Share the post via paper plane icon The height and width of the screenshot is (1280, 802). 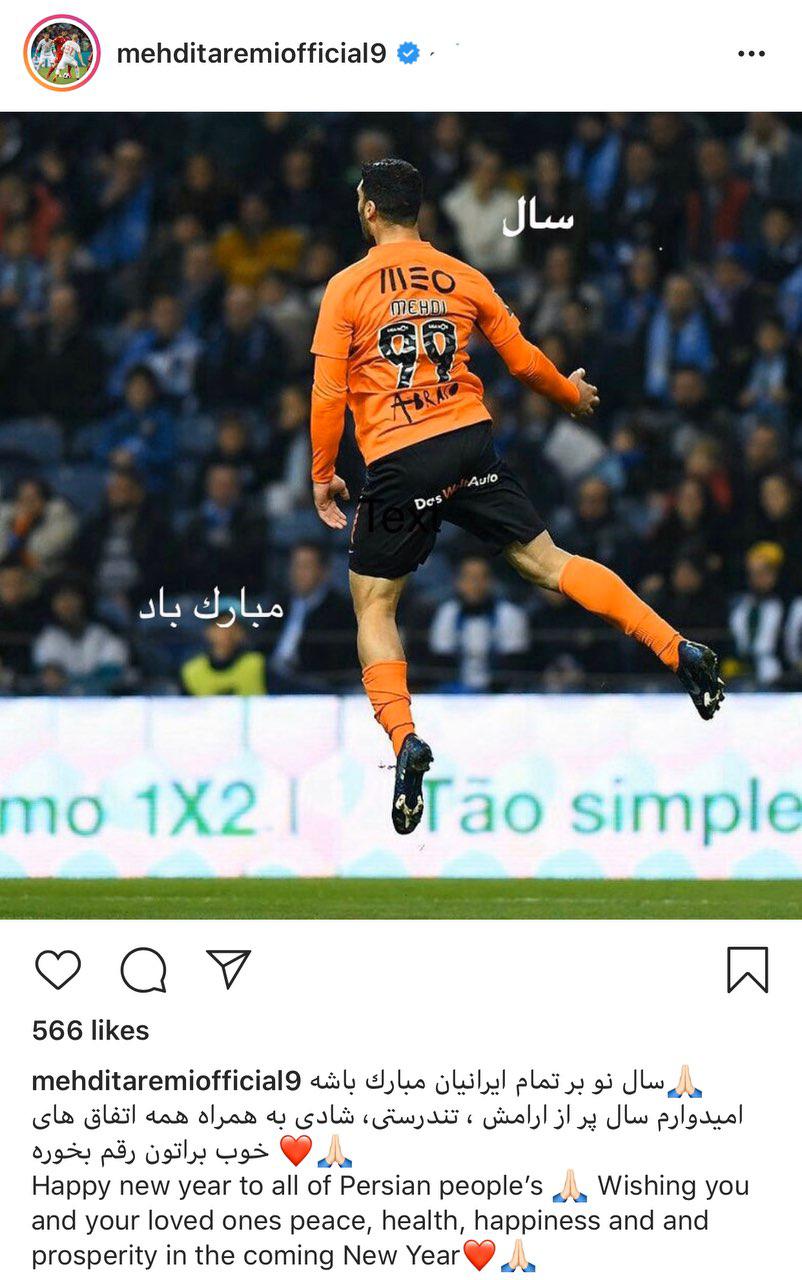(228, 968)
